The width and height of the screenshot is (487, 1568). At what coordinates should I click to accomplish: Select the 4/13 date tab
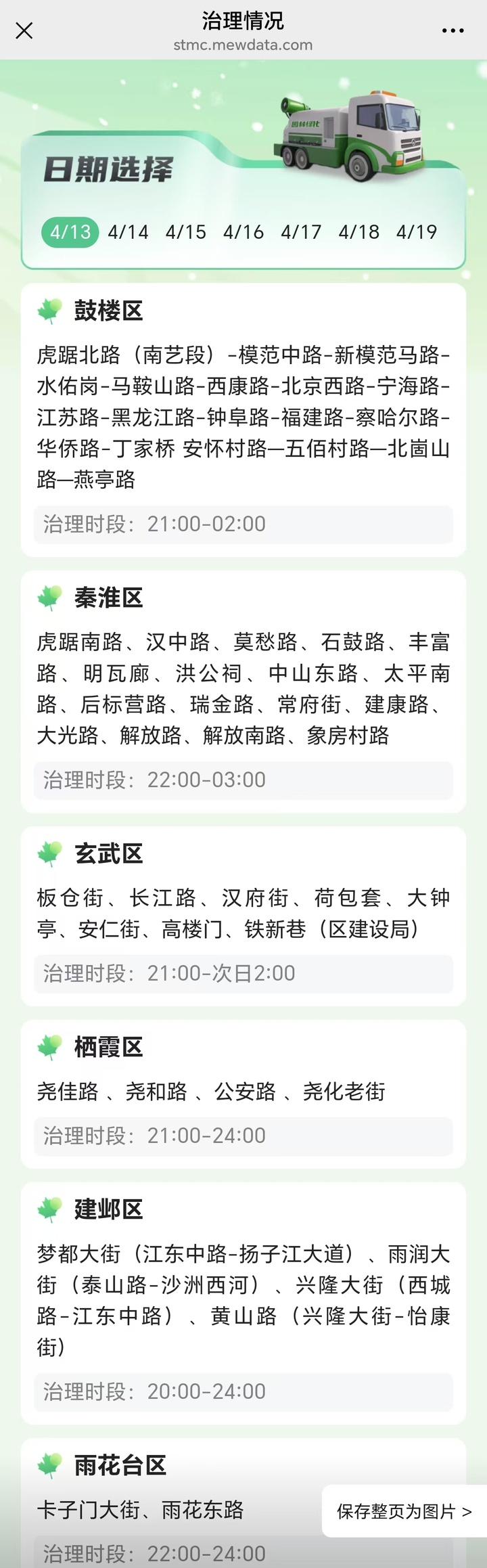70,232
